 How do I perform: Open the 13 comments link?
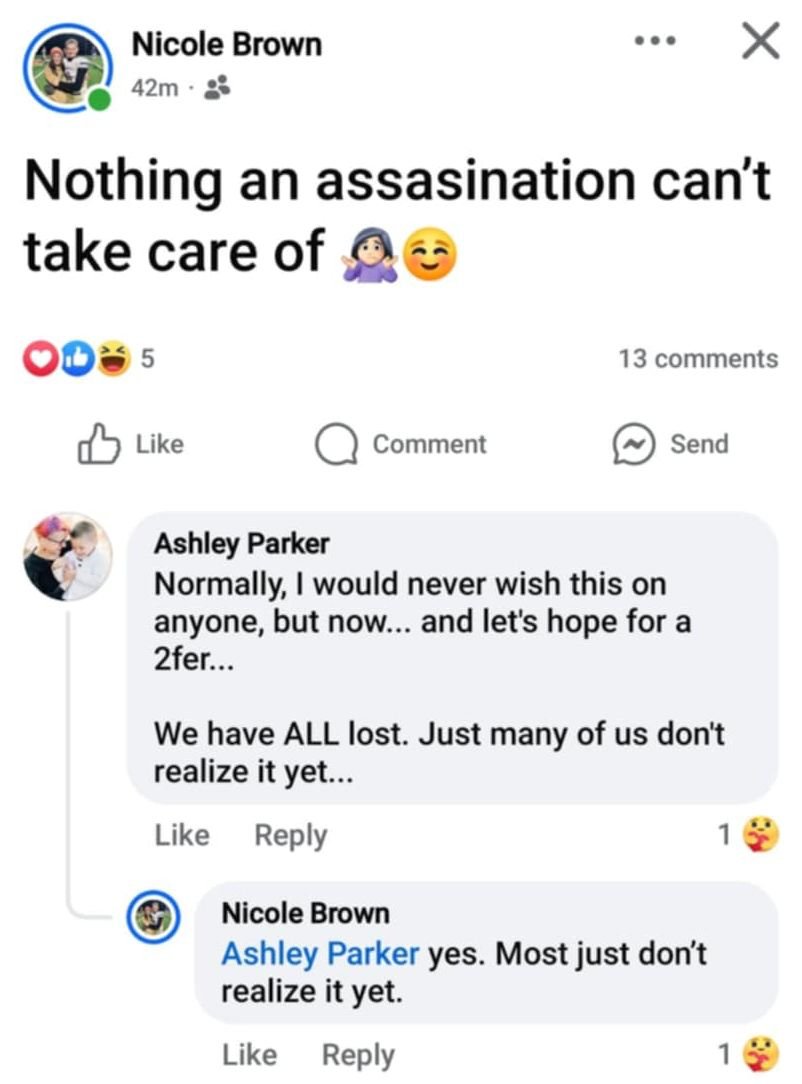697,358
